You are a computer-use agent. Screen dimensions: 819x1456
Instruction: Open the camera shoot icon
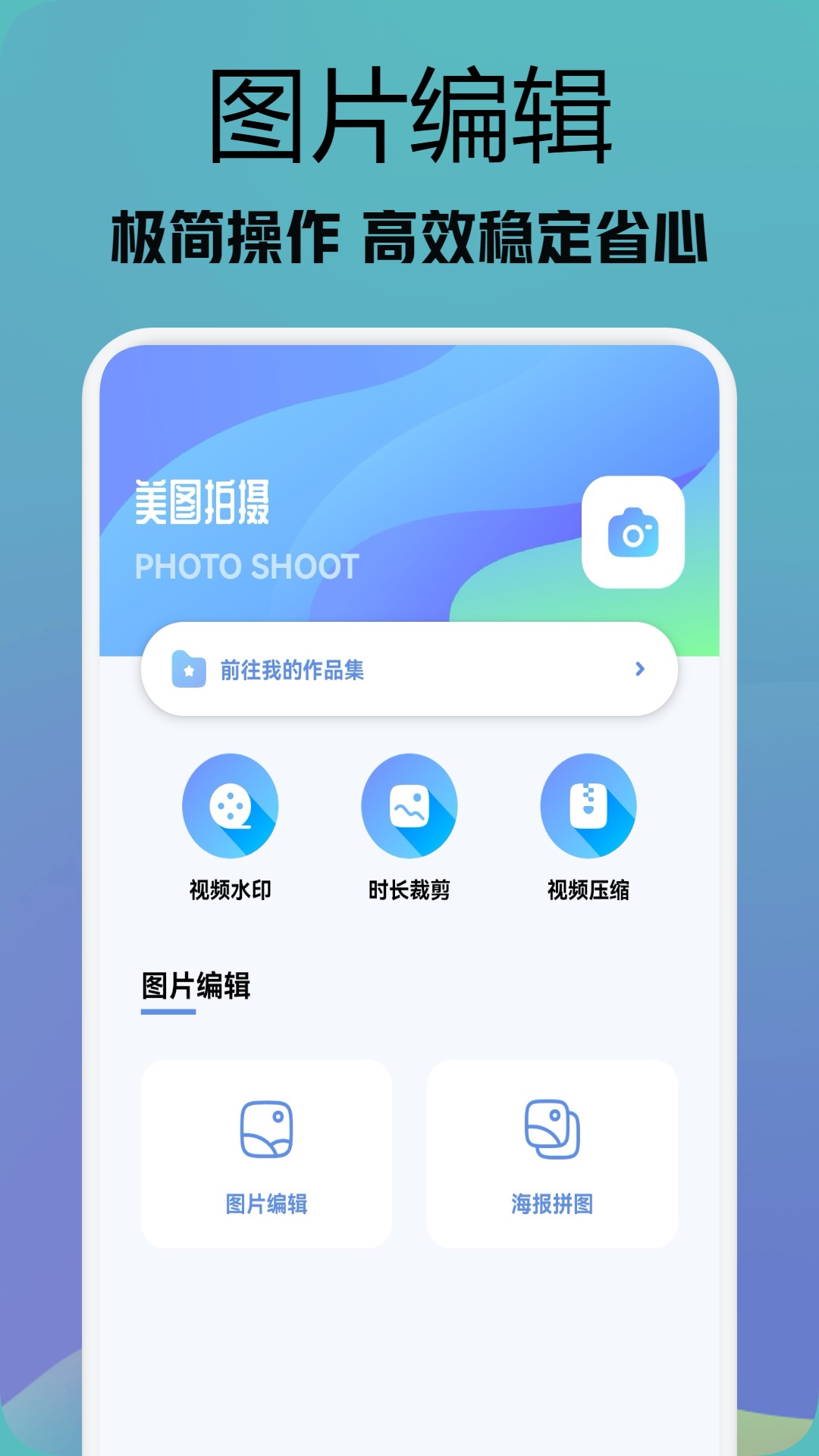click(634, 531)
